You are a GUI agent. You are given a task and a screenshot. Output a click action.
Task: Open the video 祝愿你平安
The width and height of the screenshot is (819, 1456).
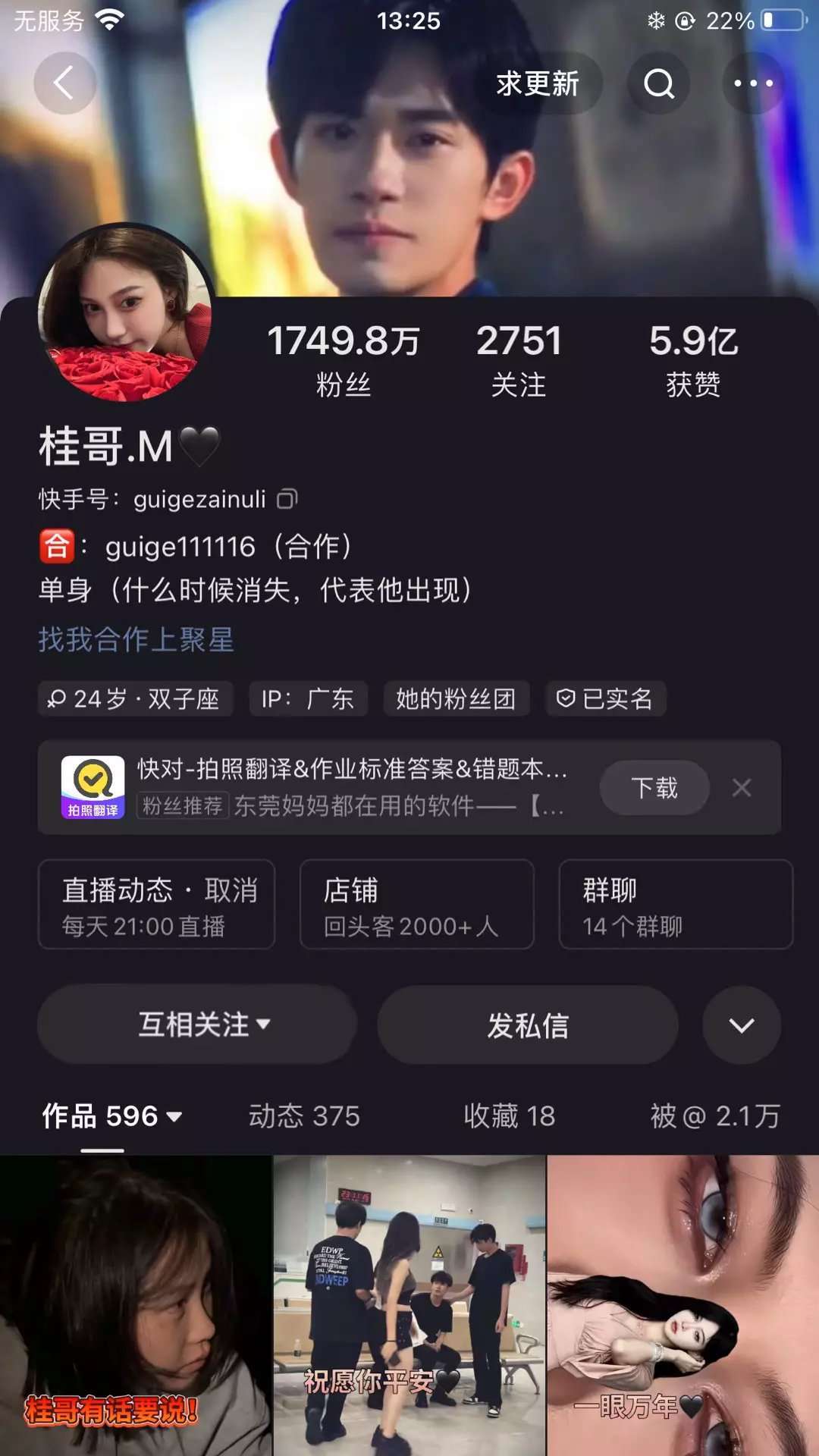(409, 1304)
